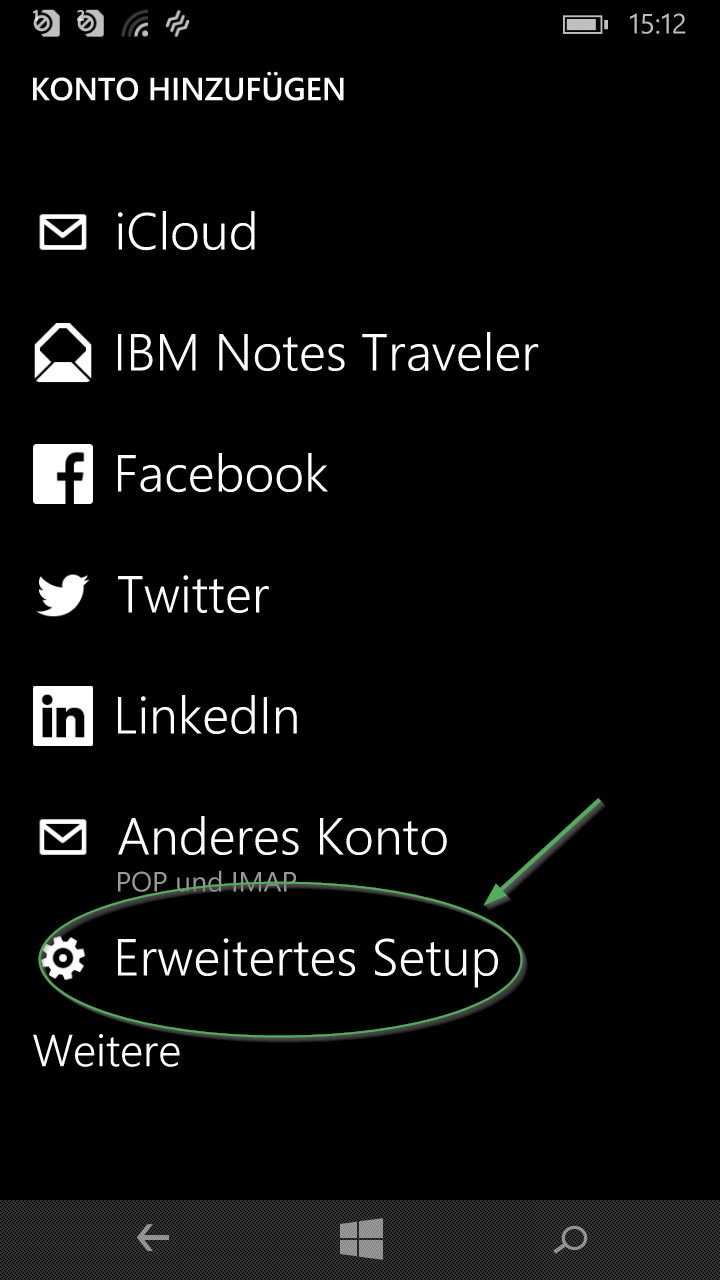Go back with the navigation arrow
Screen dimensions: 720x1280
click(x=153, y=1240)
